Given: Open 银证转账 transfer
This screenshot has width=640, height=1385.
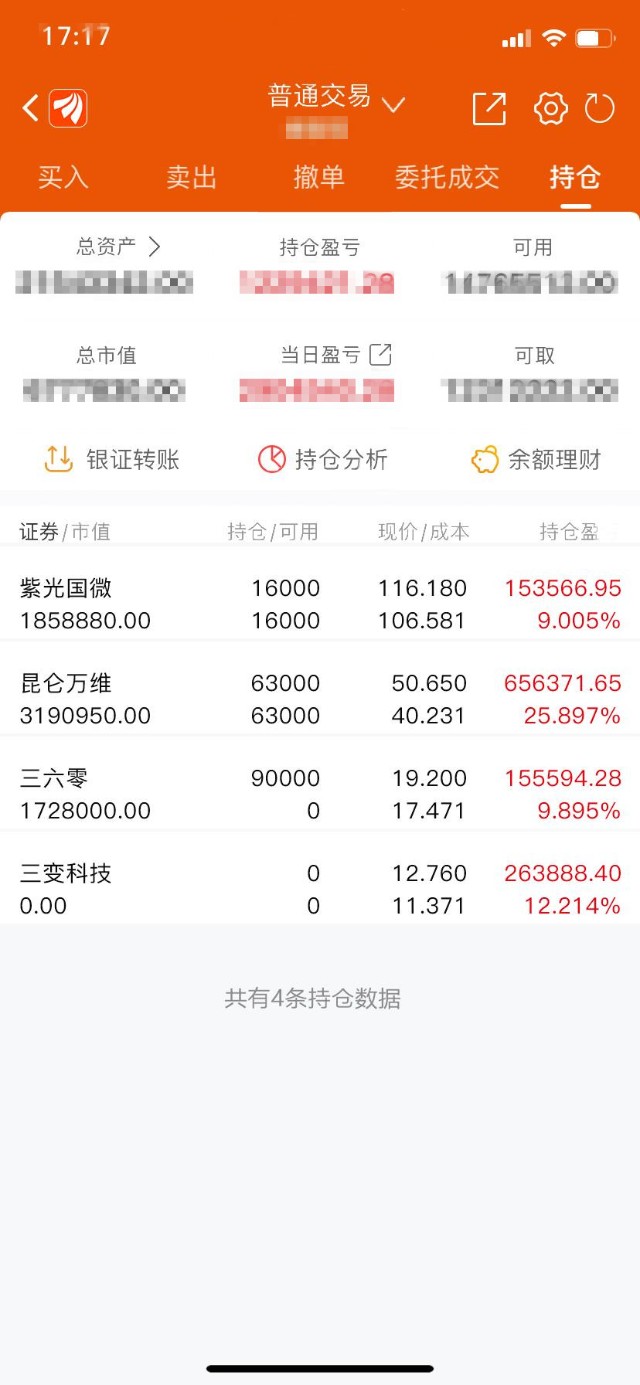Looking at the screenshot, I should pyautogui.click(x=113, y=459).
